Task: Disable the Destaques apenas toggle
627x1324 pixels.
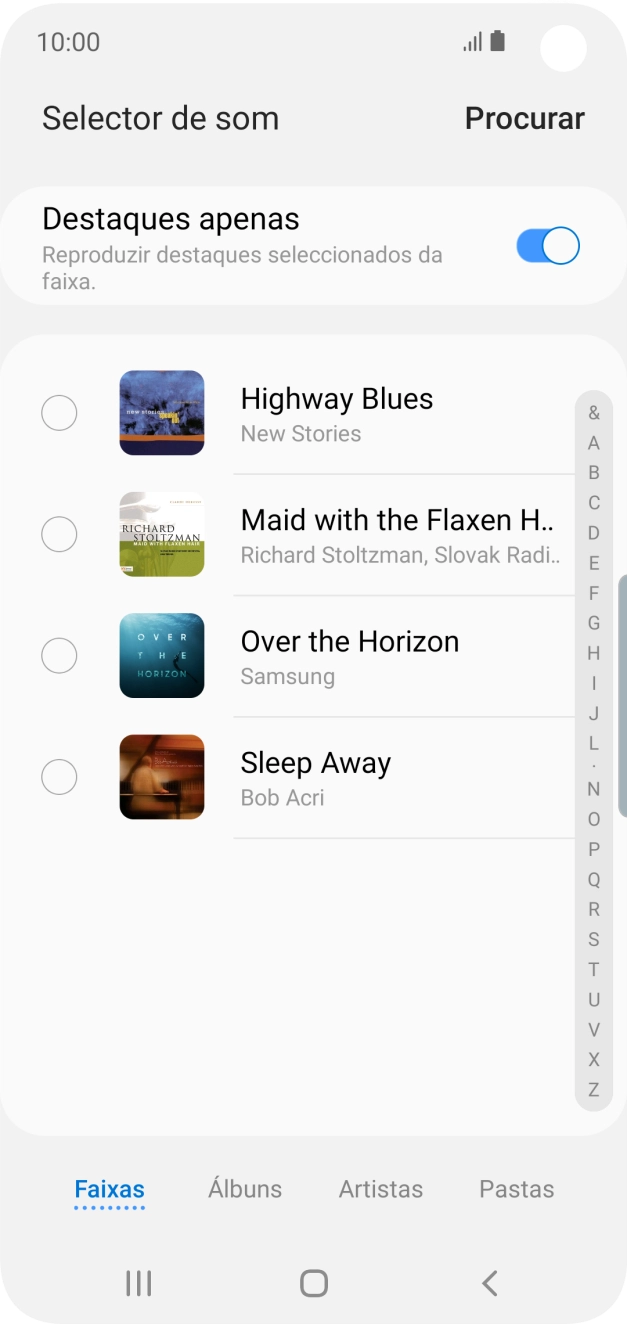Action: (x=548, y=246)
